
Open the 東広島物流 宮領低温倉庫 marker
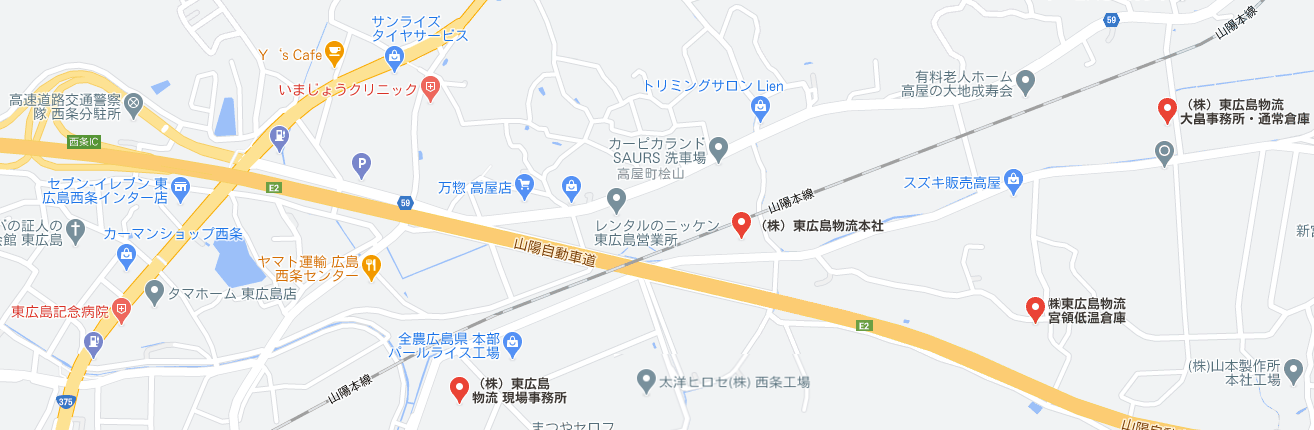1036,308
